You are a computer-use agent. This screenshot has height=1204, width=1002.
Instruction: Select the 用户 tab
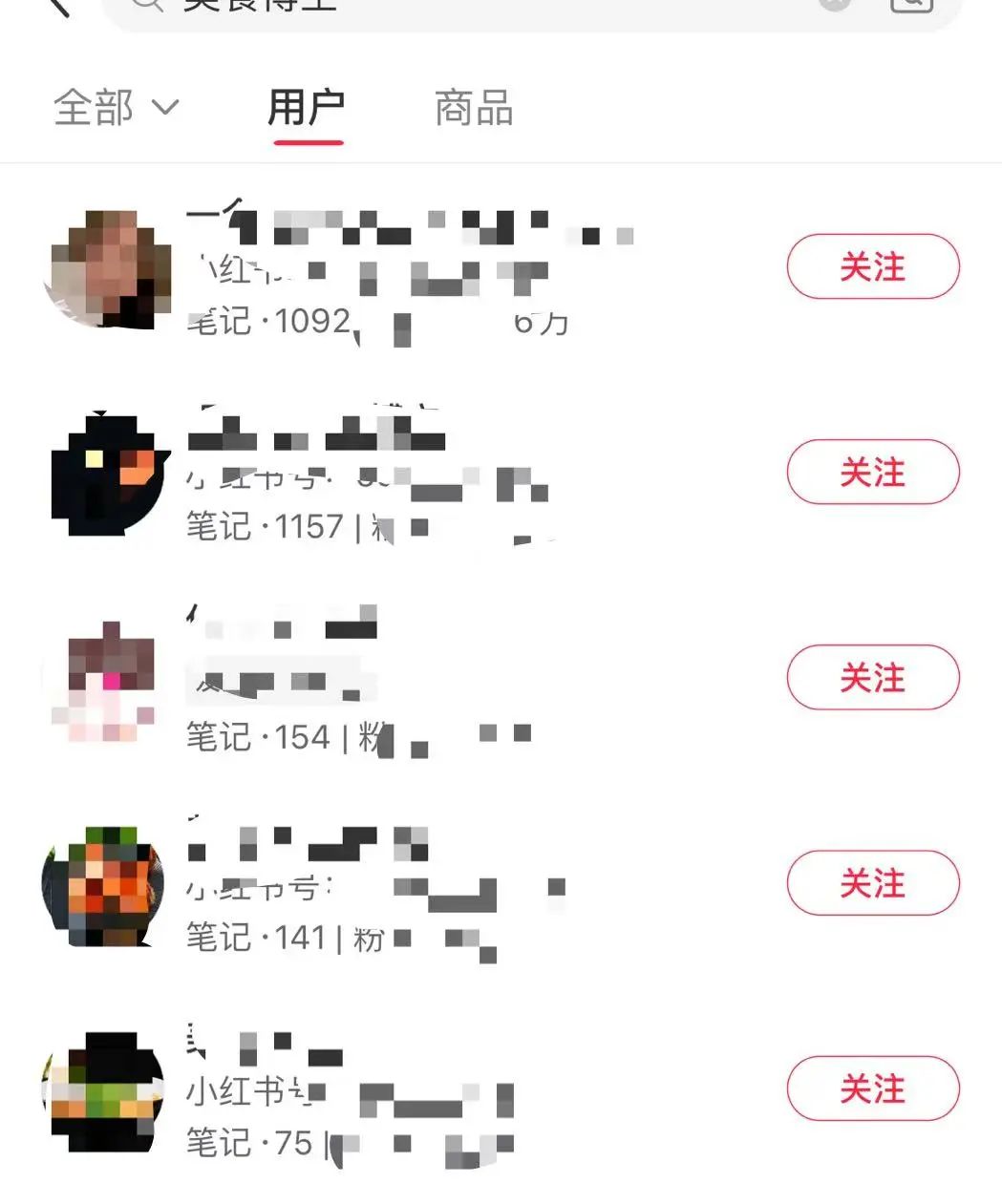tap(306, 108)
